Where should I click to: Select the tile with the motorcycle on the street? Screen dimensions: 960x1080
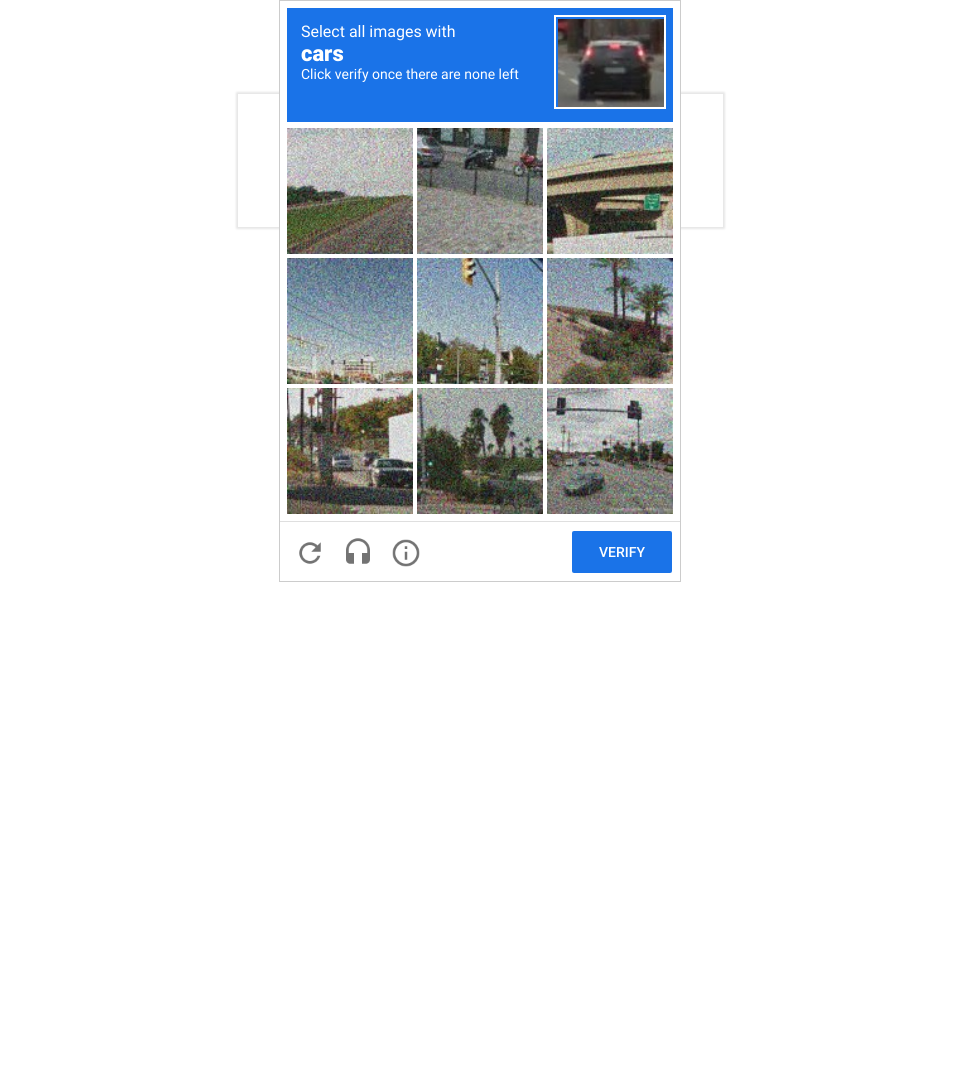[480, 191]
